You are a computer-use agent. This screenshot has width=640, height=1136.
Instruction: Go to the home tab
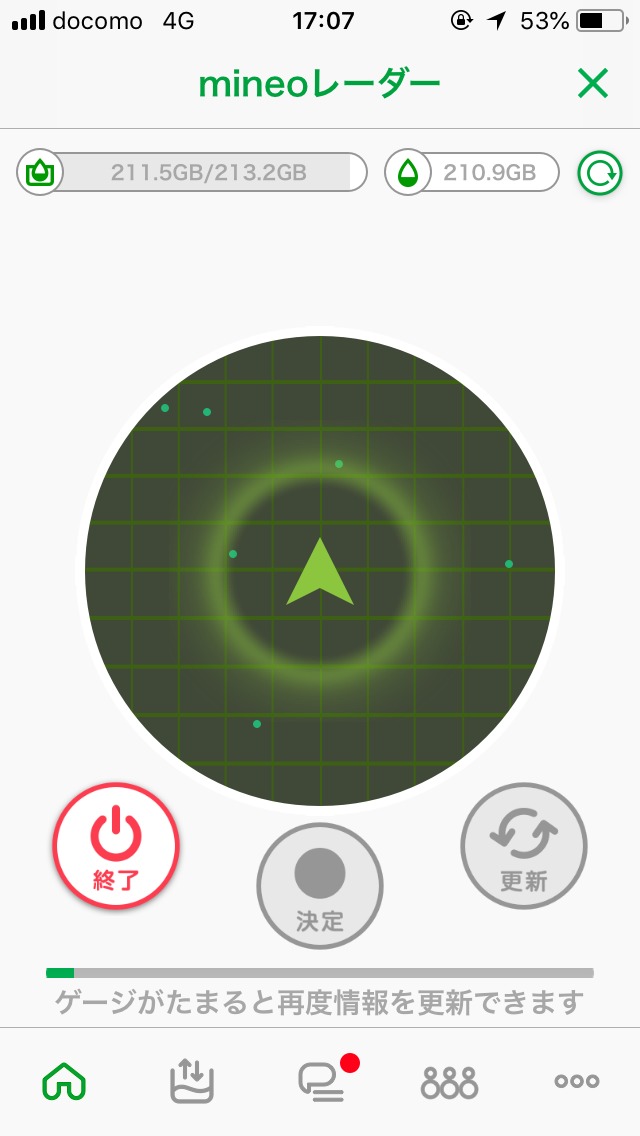click(x=64, y=1081)
